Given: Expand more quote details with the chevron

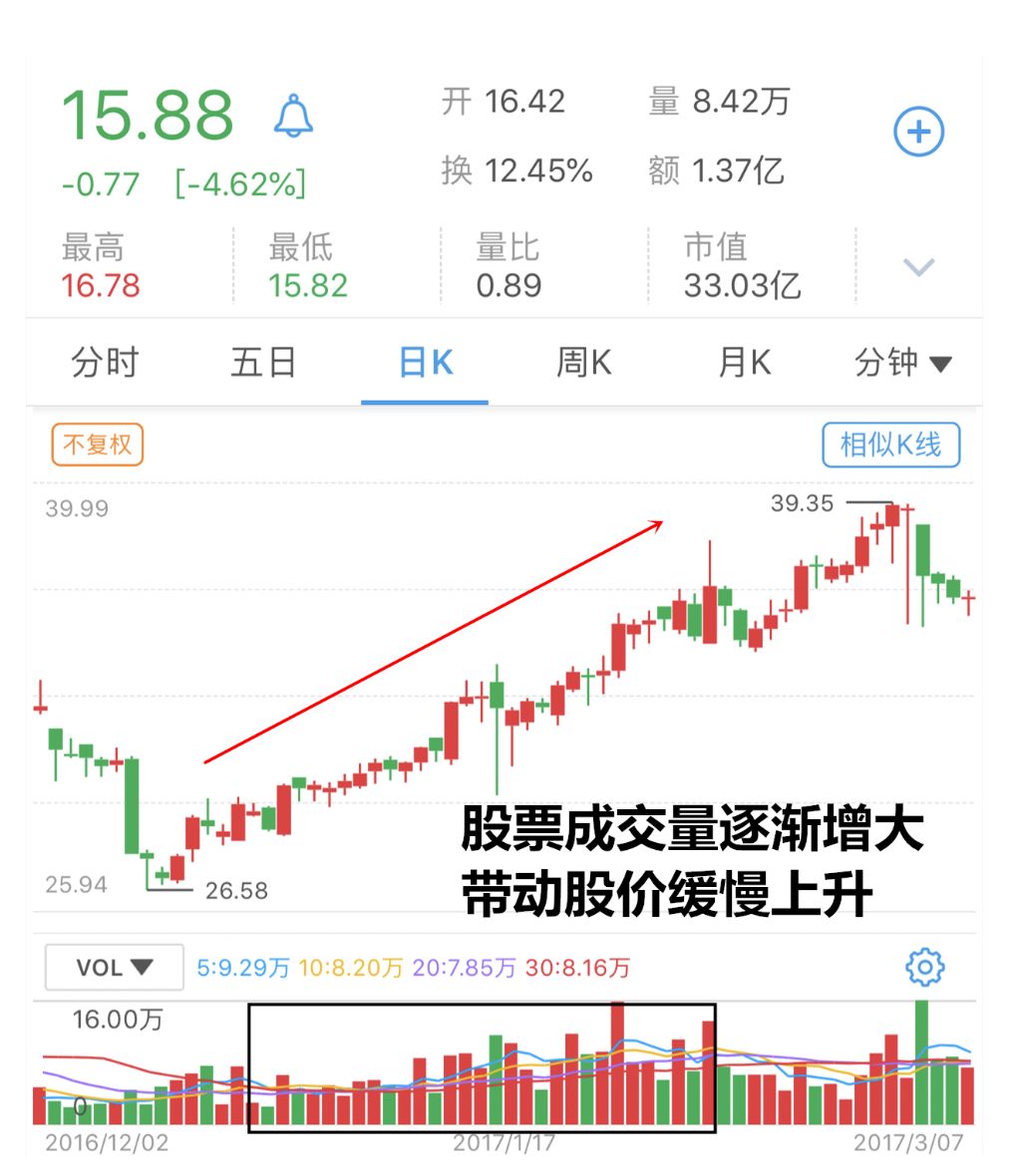Looking at the screenshot, I should pyautogui.click(x=918, y=267).
